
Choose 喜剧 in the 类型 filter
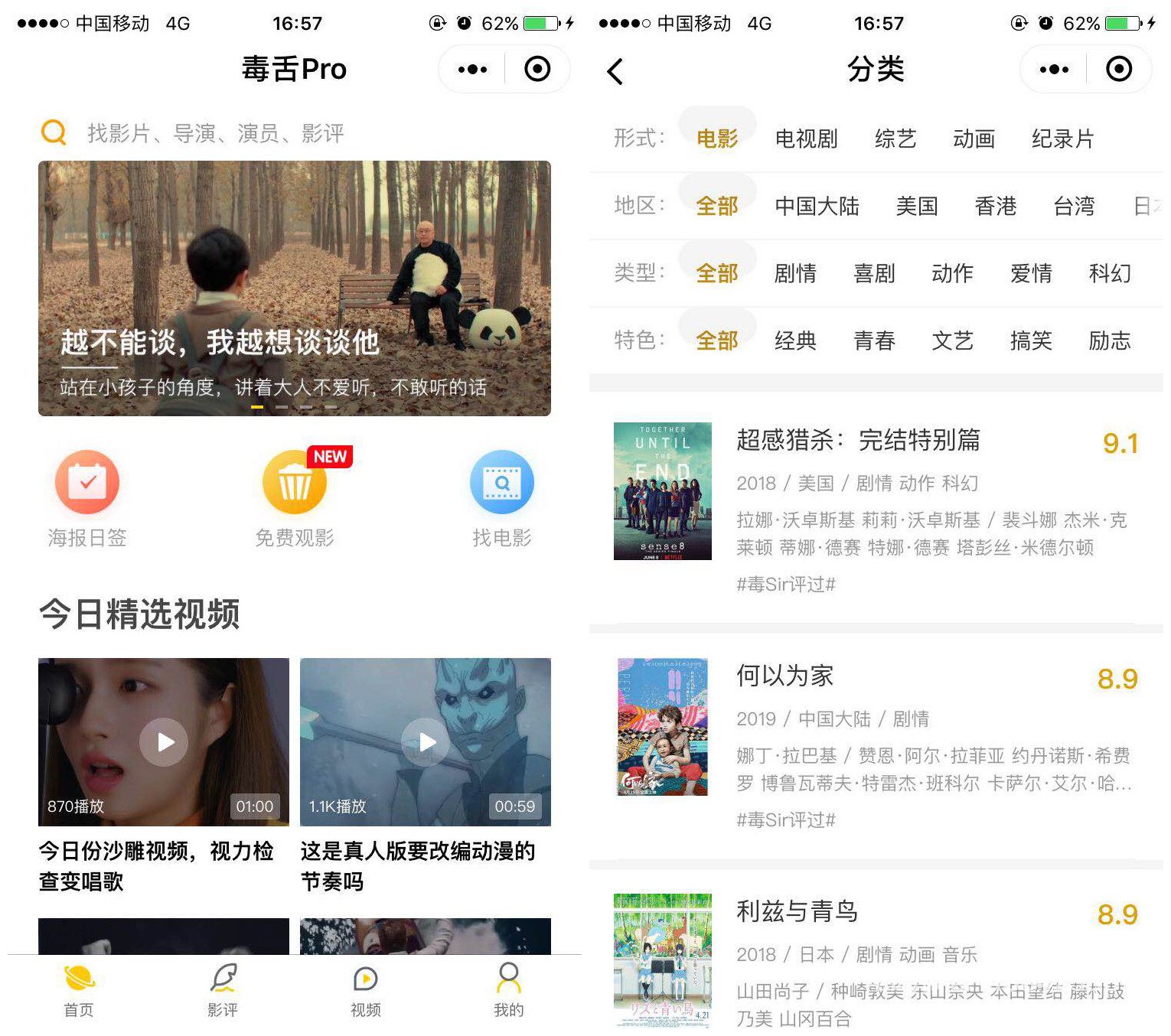coord(874,273)
